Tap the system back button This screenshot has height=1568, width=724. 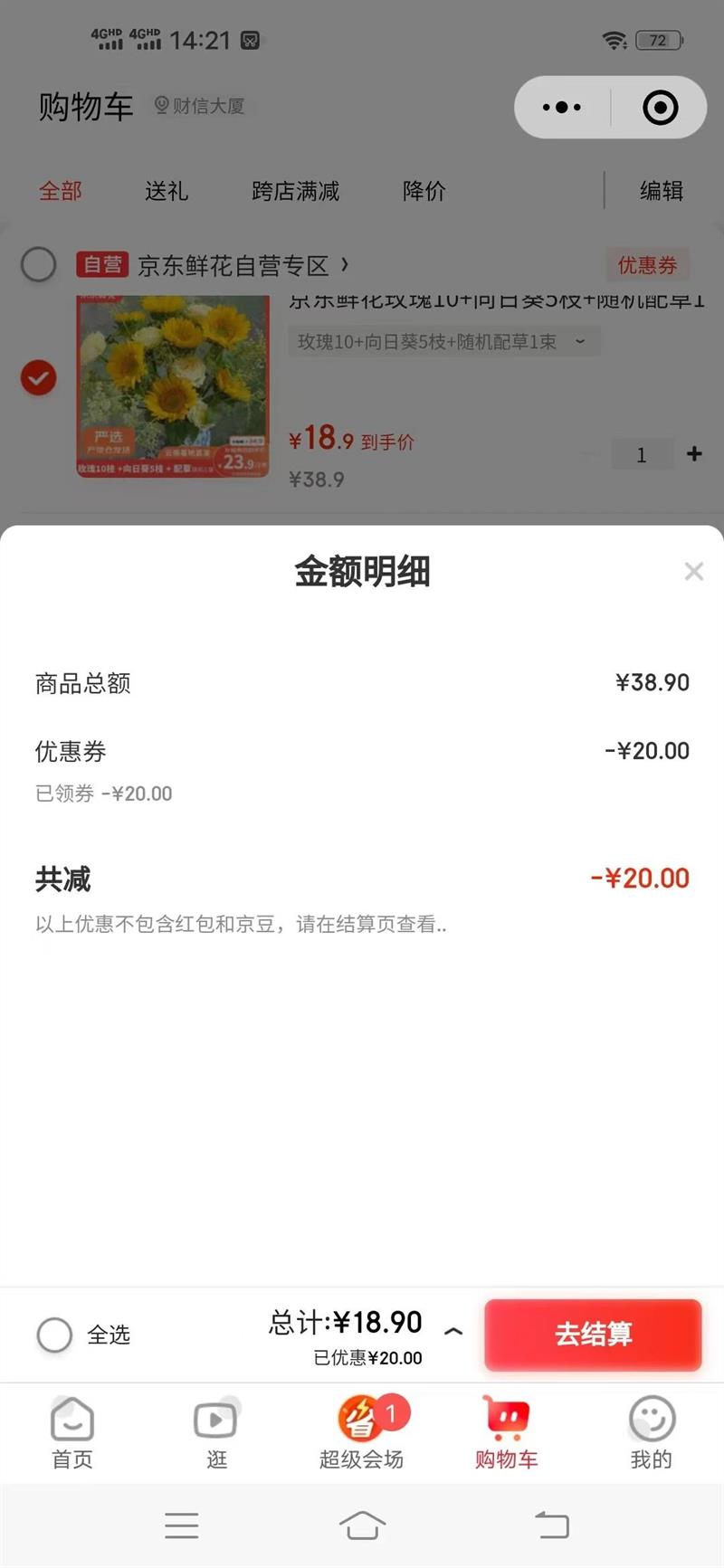[551, 1525]
